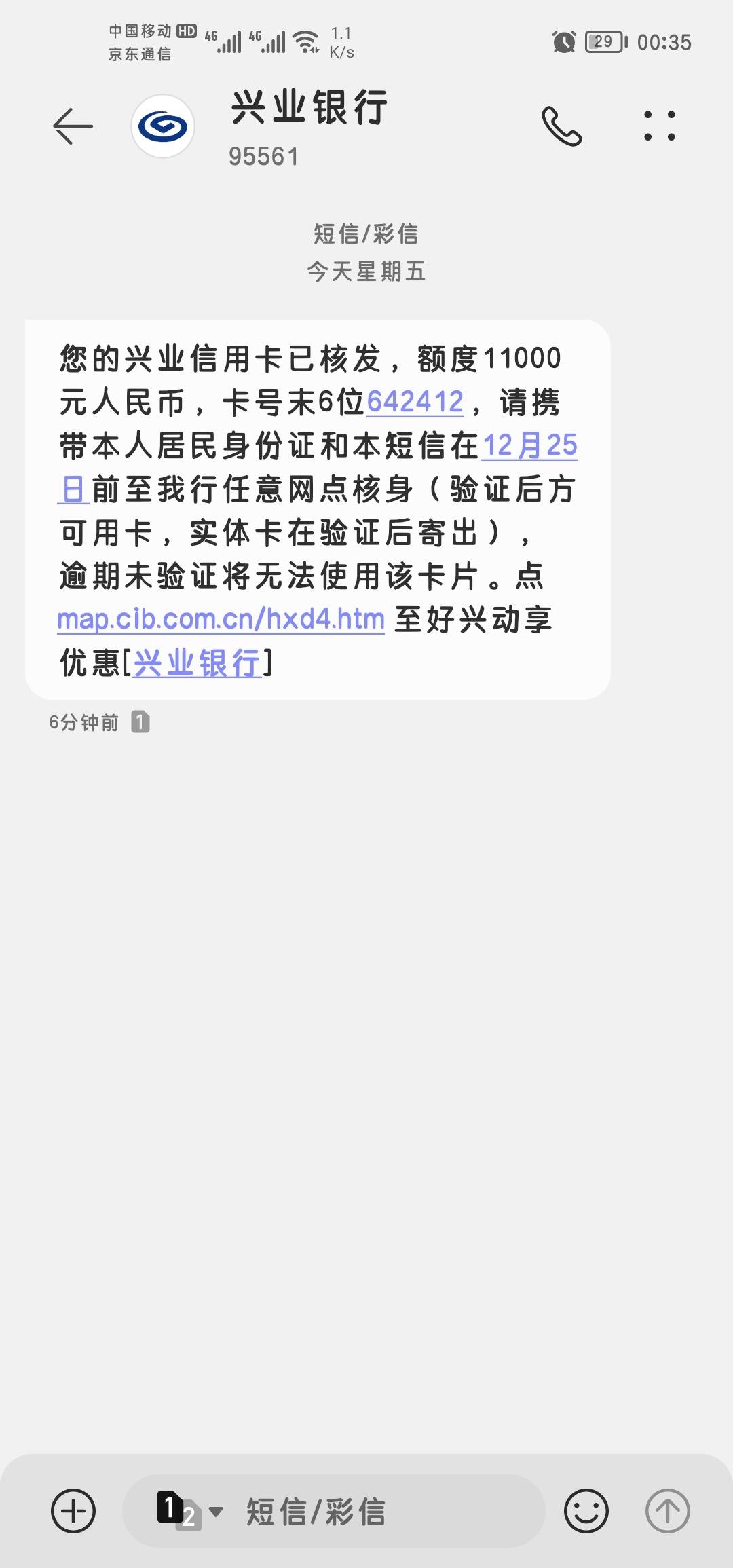Open the attachment plus button

(x=73, y=1511)
